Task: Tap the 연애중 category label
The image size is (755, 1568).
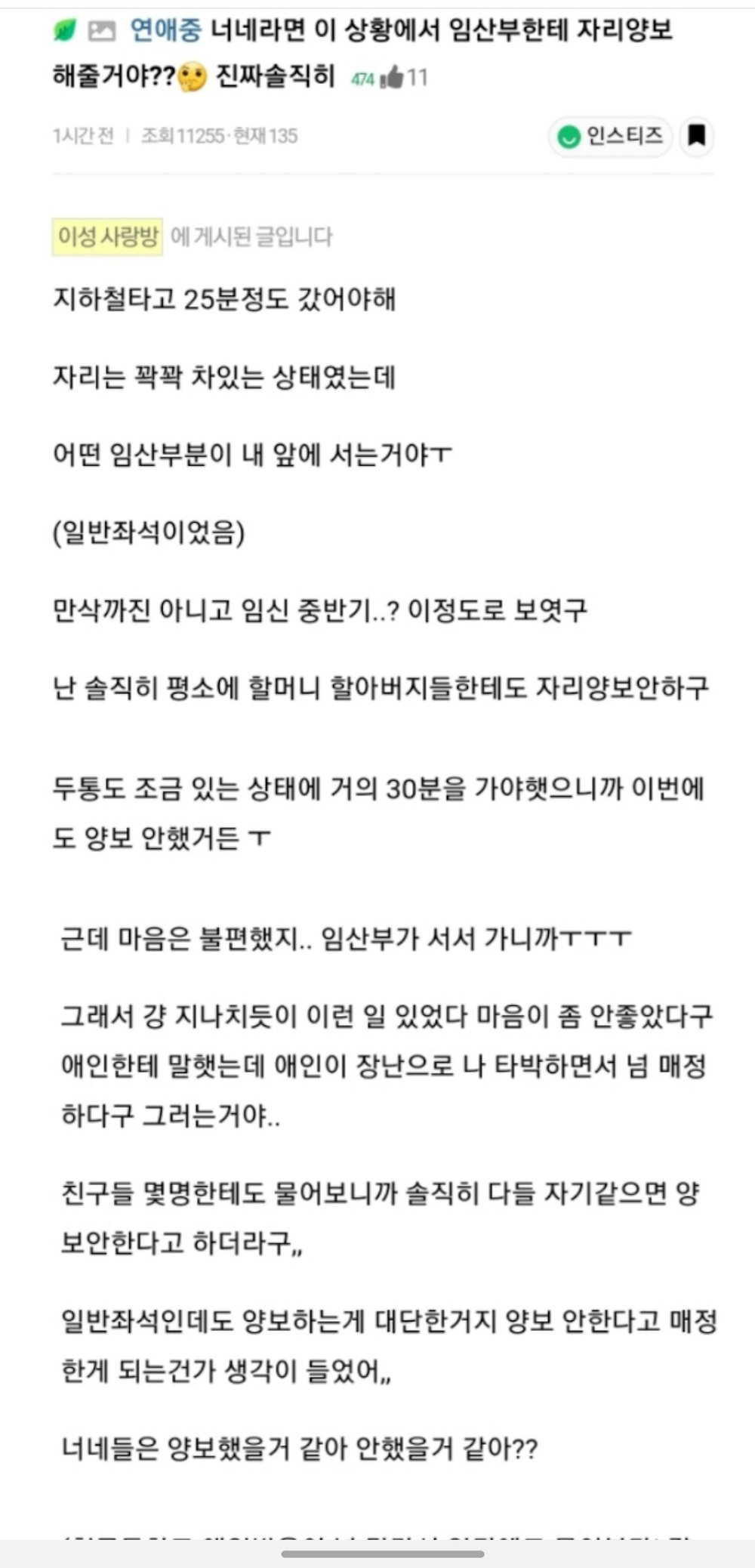Action: point(166,30)
